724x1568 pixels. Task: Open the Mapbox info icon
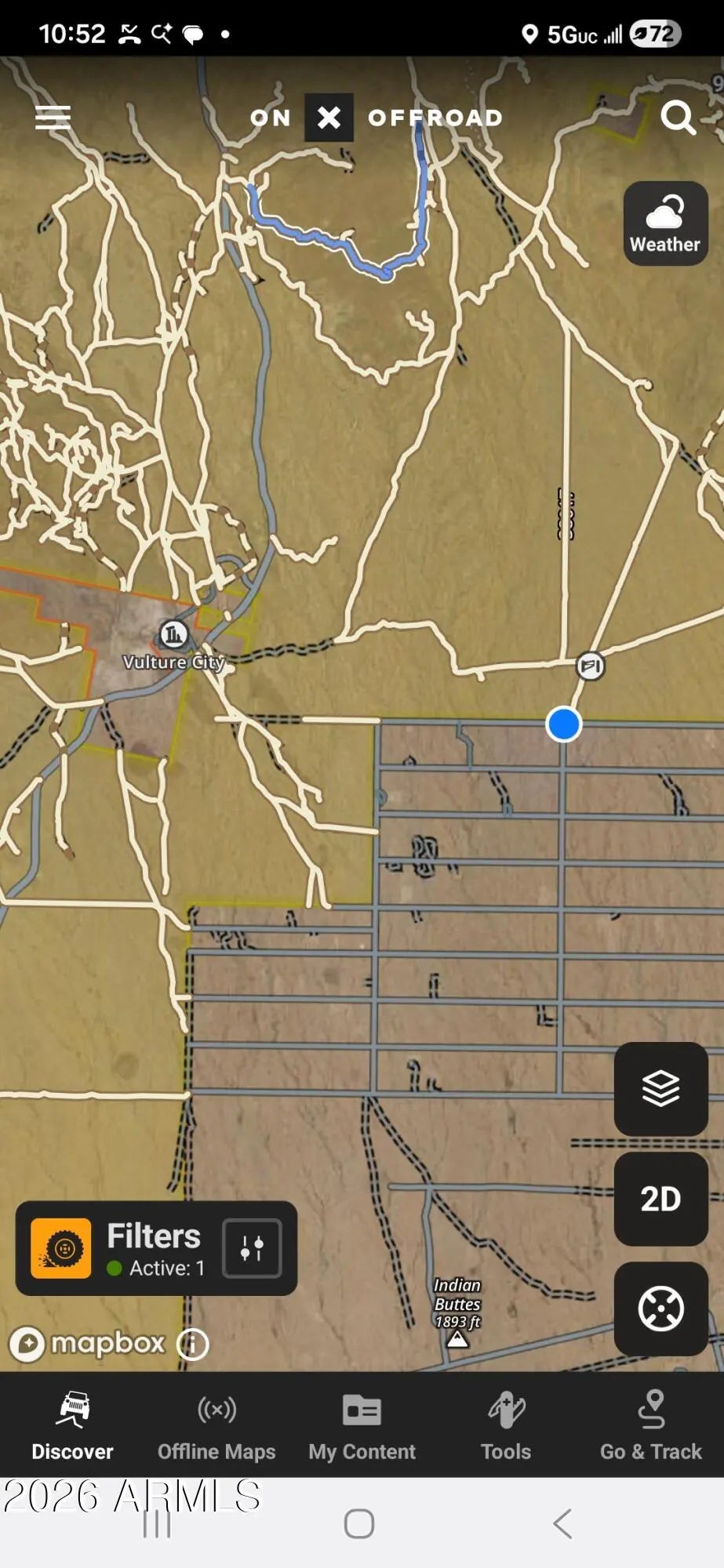[x=192, y=1345]
